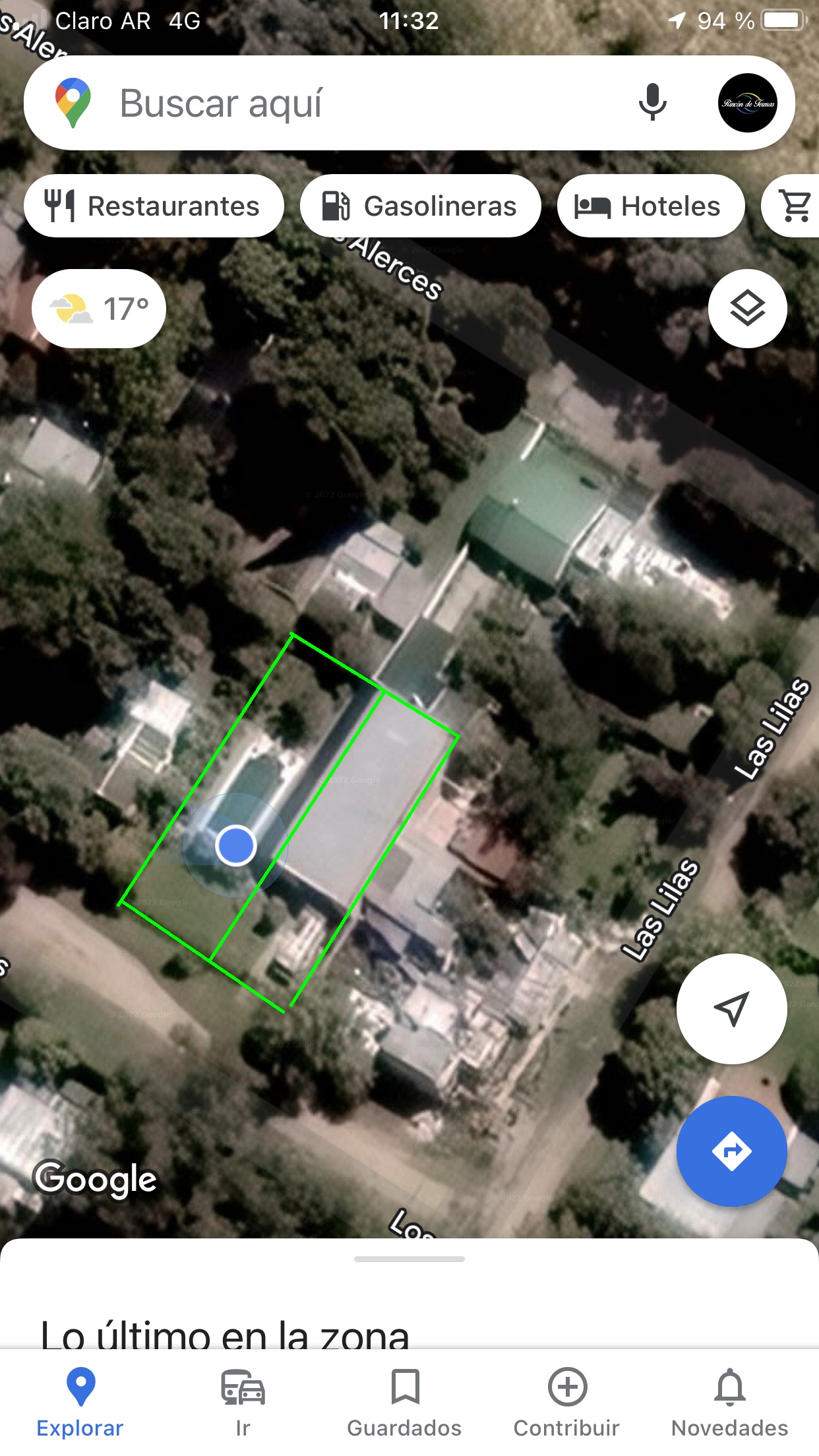Tap the shopping cart chip
The image size is (819, 1456).
point(795,206)
